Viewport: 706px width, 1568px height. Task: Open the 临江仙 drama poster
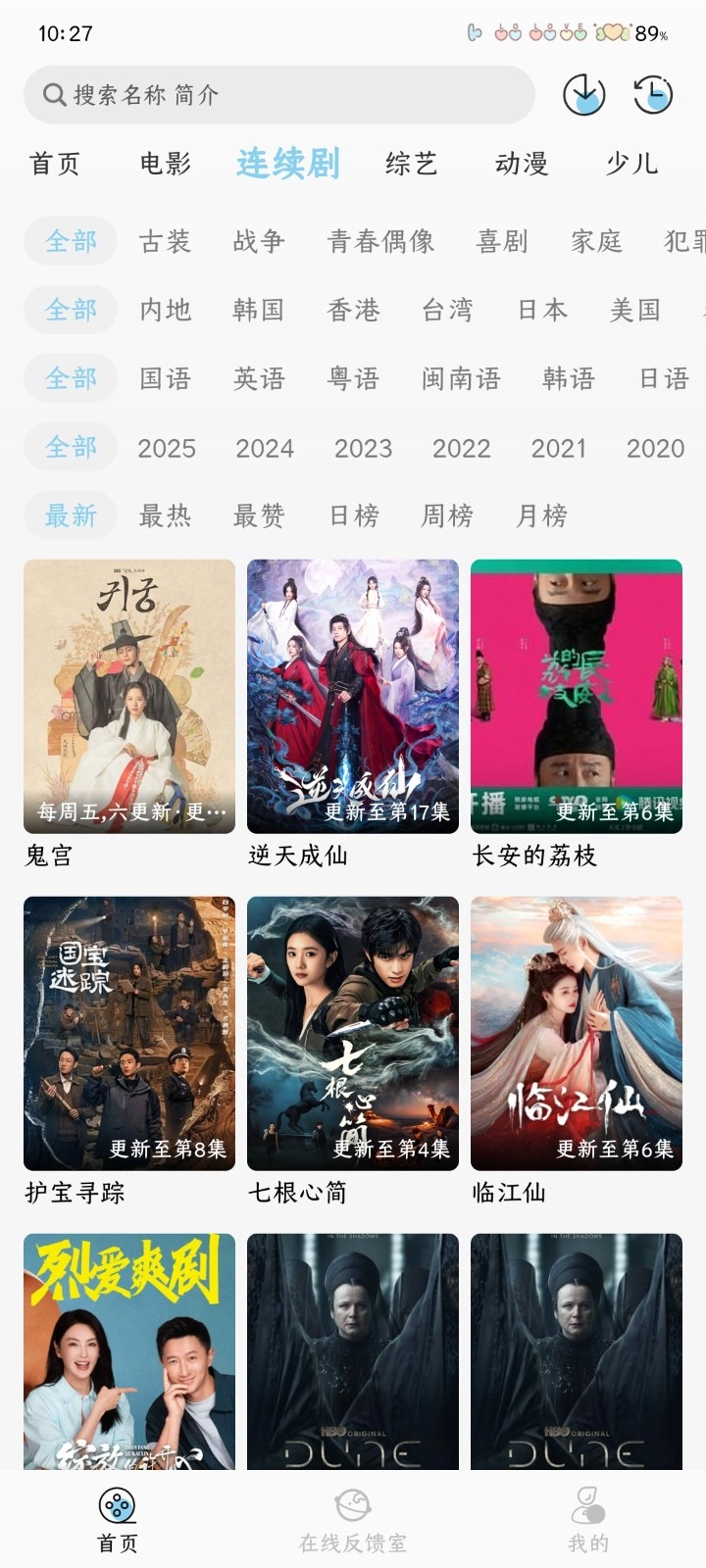(x=576, y=1036)
